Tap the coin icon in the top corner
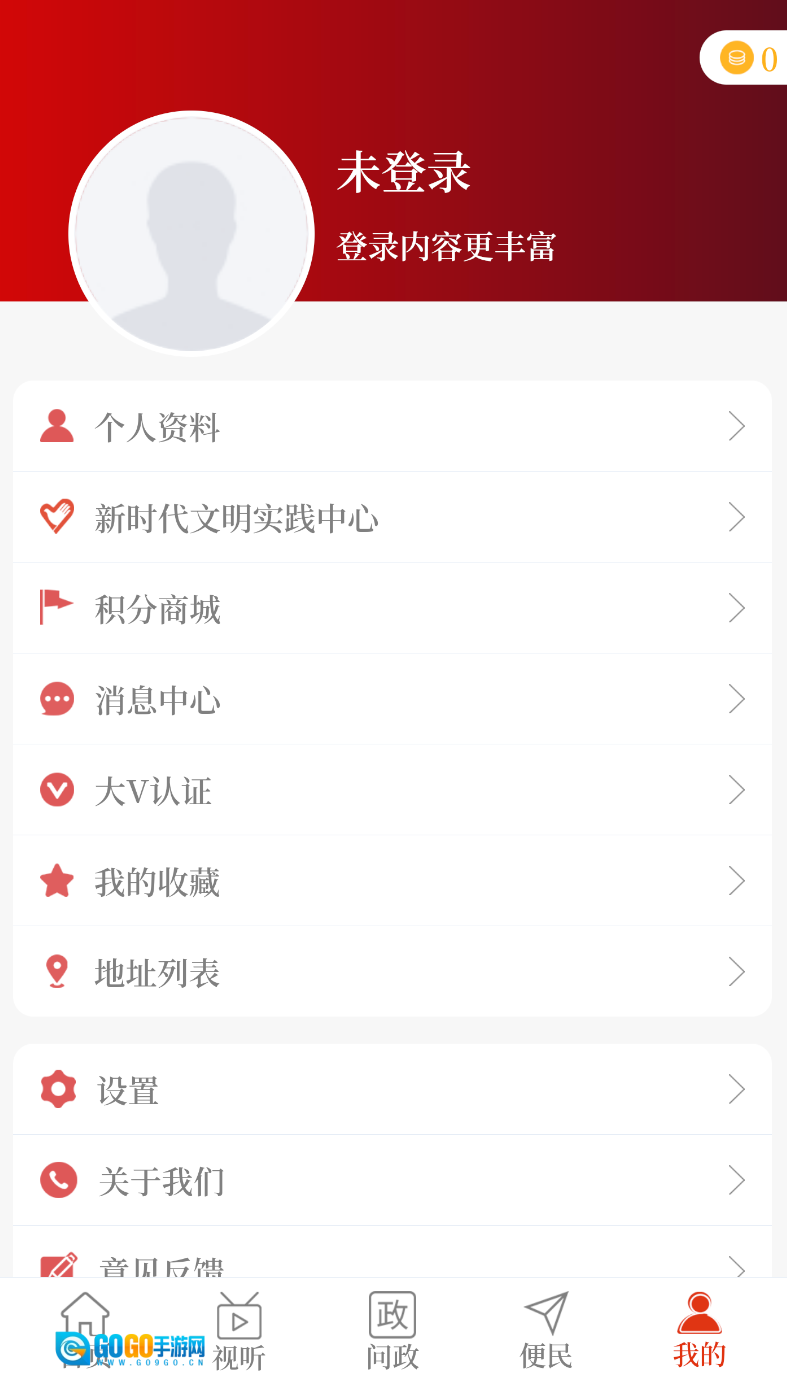787x1376 pixels. (x=737, y=58)
